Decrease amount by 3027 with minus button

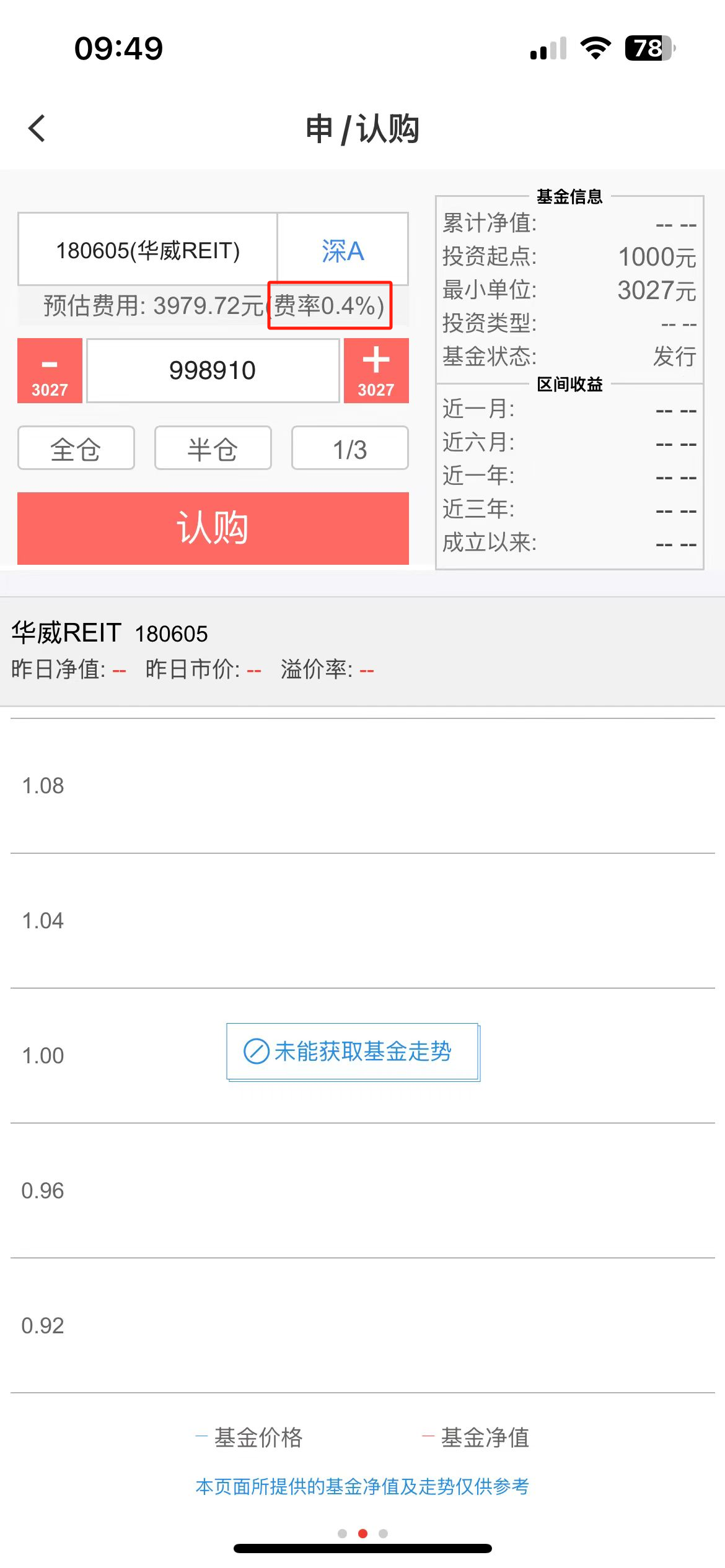(x=50, y=370)
